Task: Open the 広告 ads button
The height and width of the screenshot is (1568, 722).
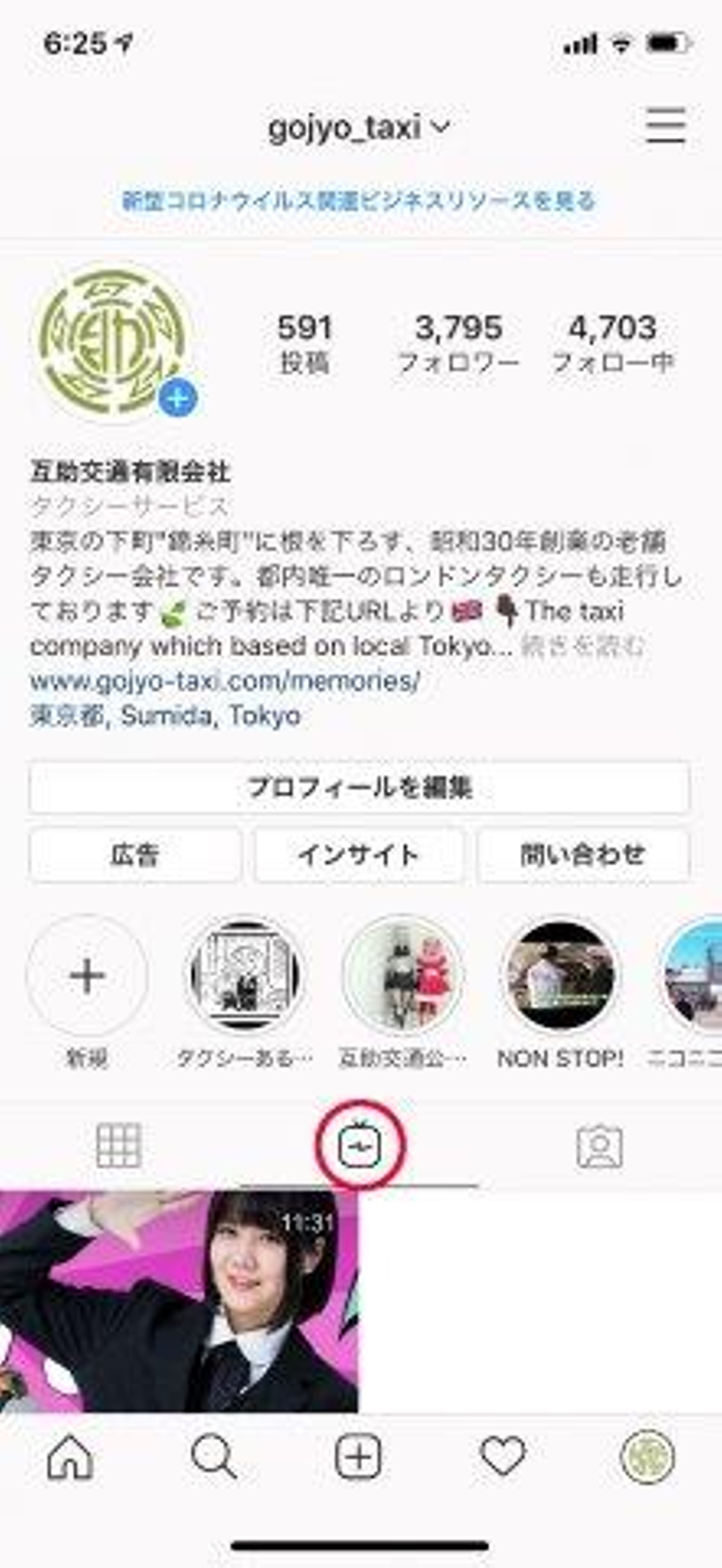Action: click(x=135, y=855)
